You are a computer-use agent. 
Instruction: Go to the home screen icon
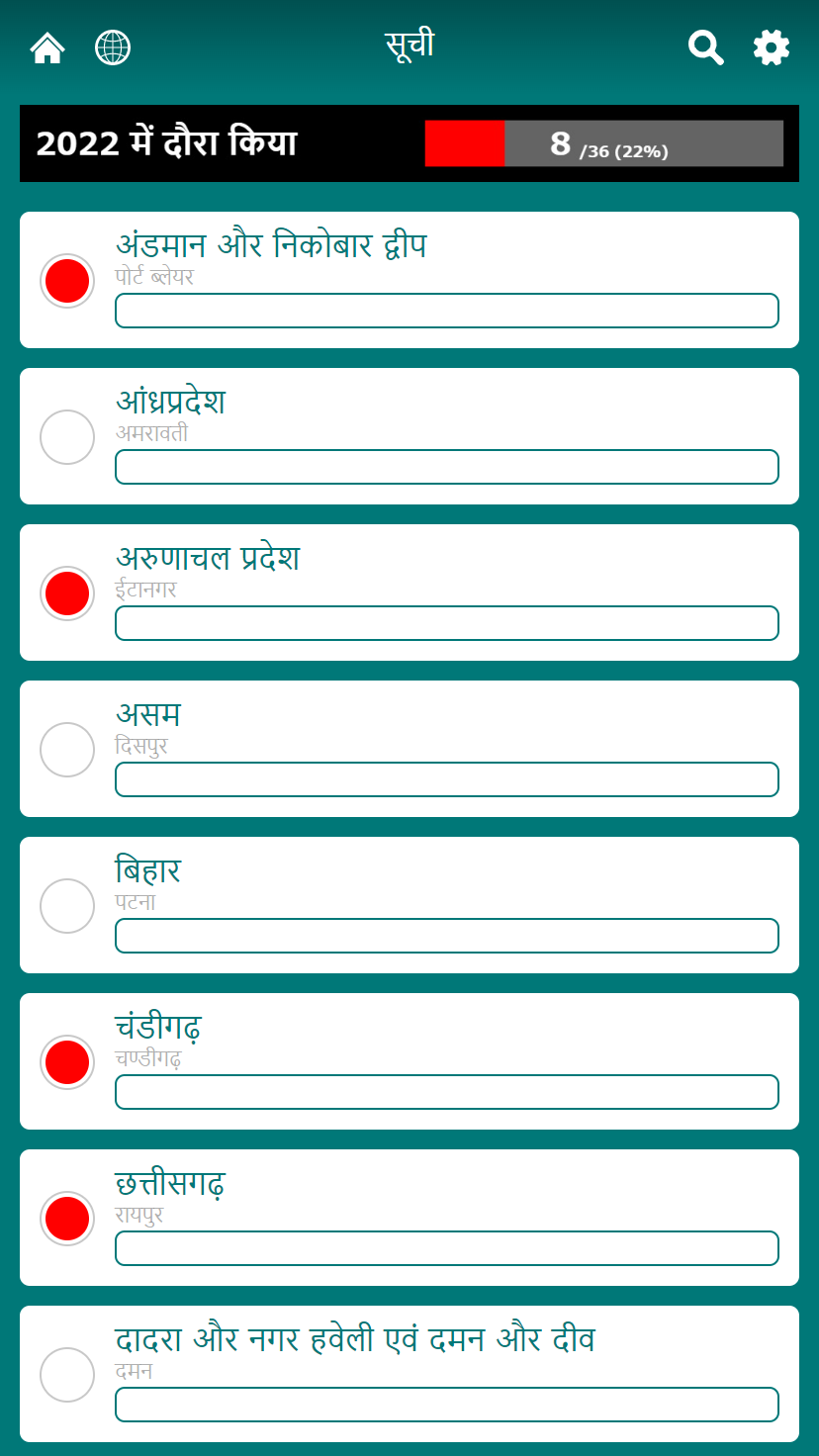[x=47, y=47]
